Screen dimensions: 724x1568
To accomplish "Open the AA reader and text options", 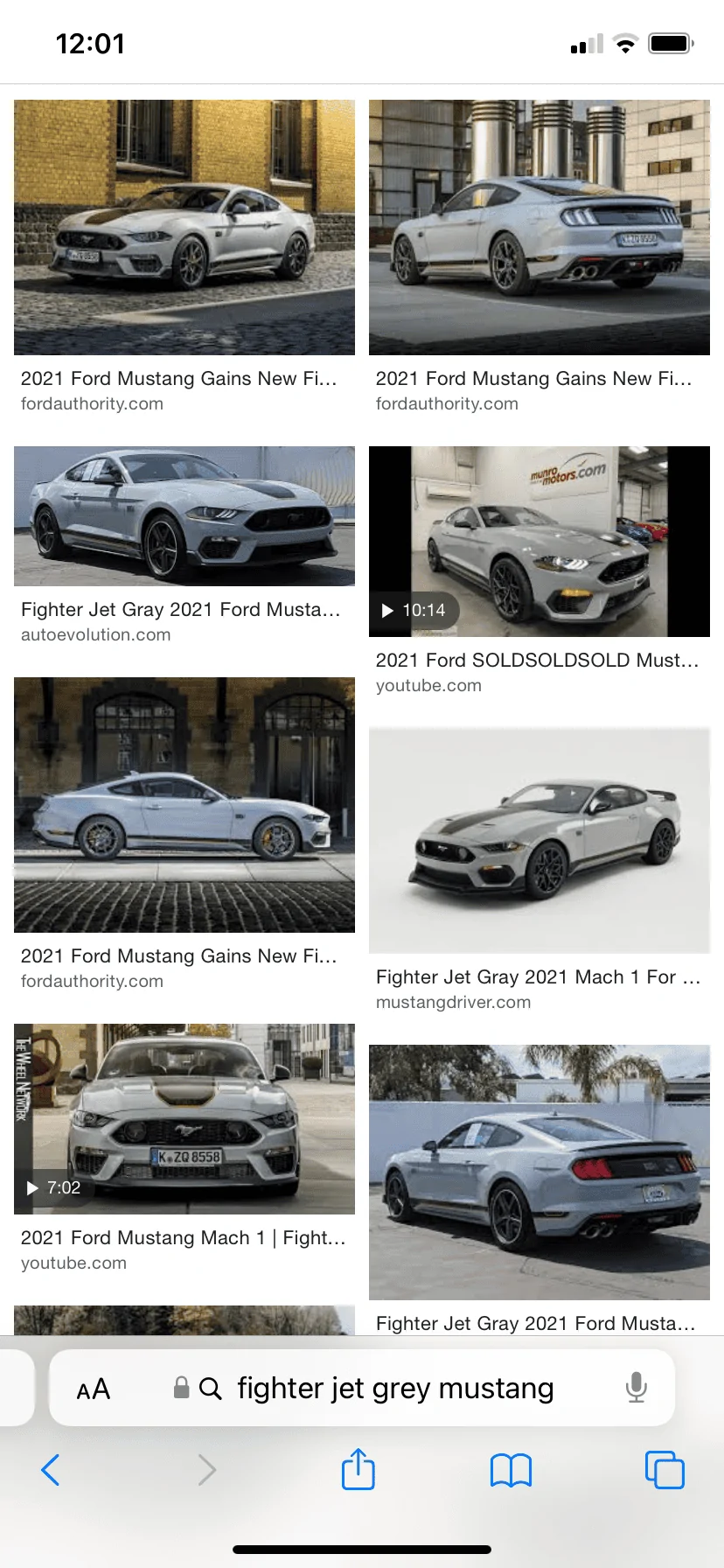I will coord(94,1389).
